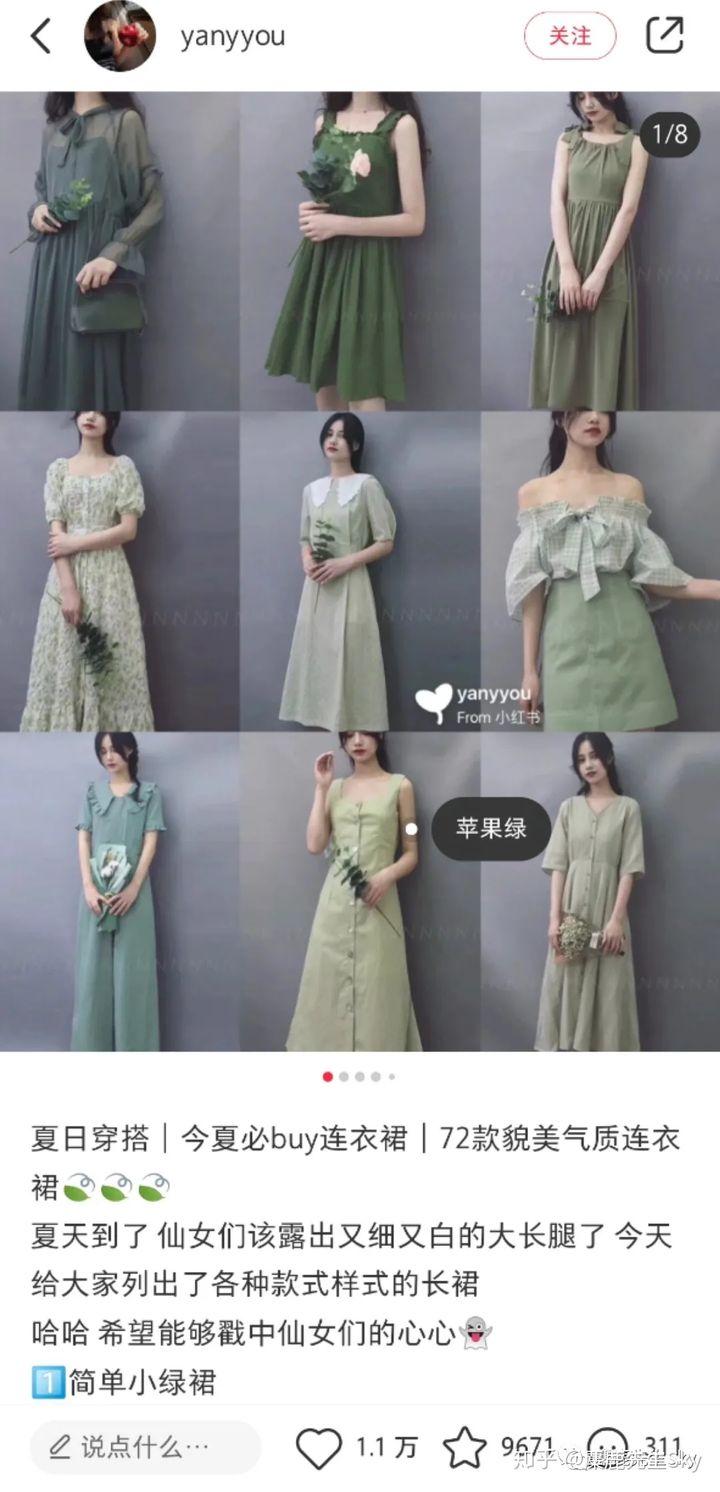Save the post with the star icon
Image resolution: width=720 pixels, height=1492 pixels.
coord(465,1446)
